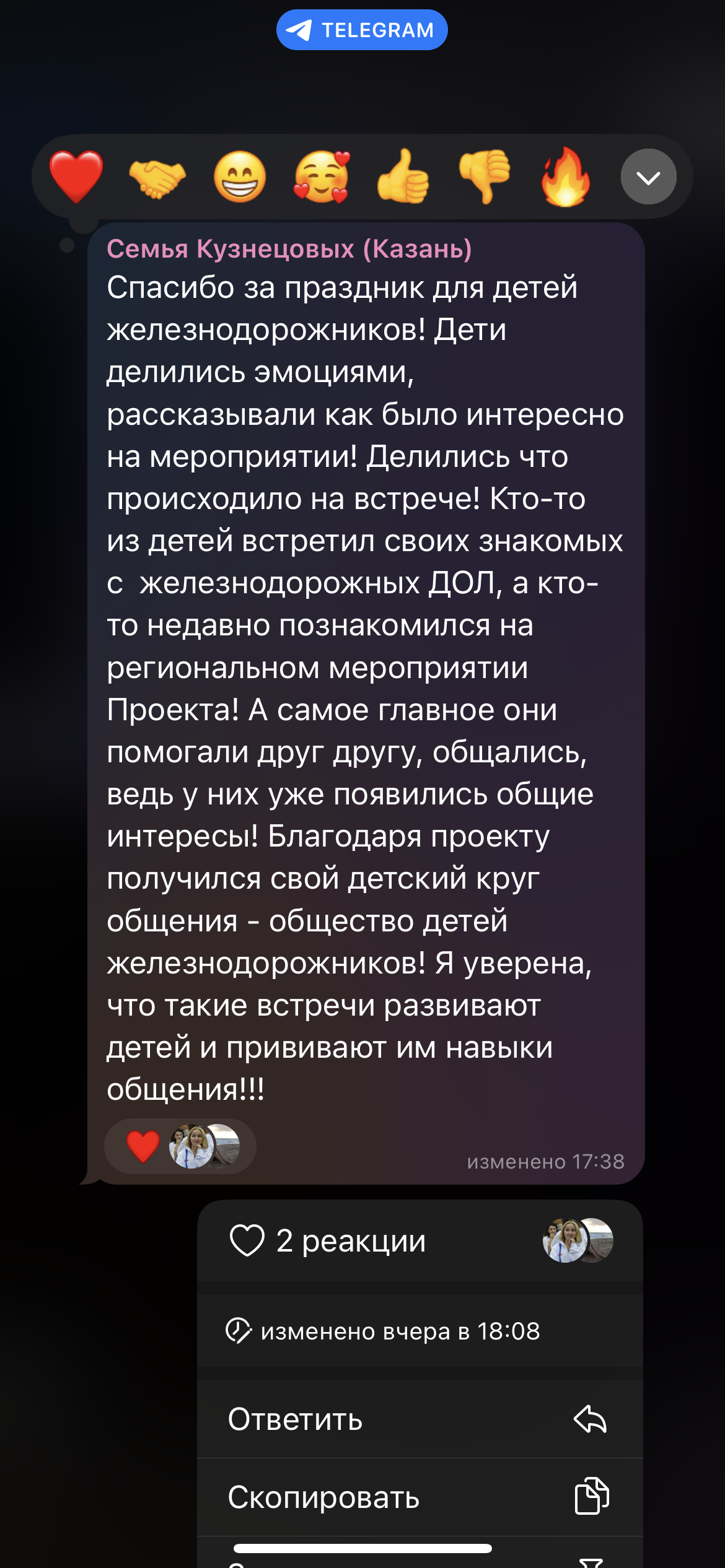
Task: React with the grinning face emoji
Action: tap(240, 177)
